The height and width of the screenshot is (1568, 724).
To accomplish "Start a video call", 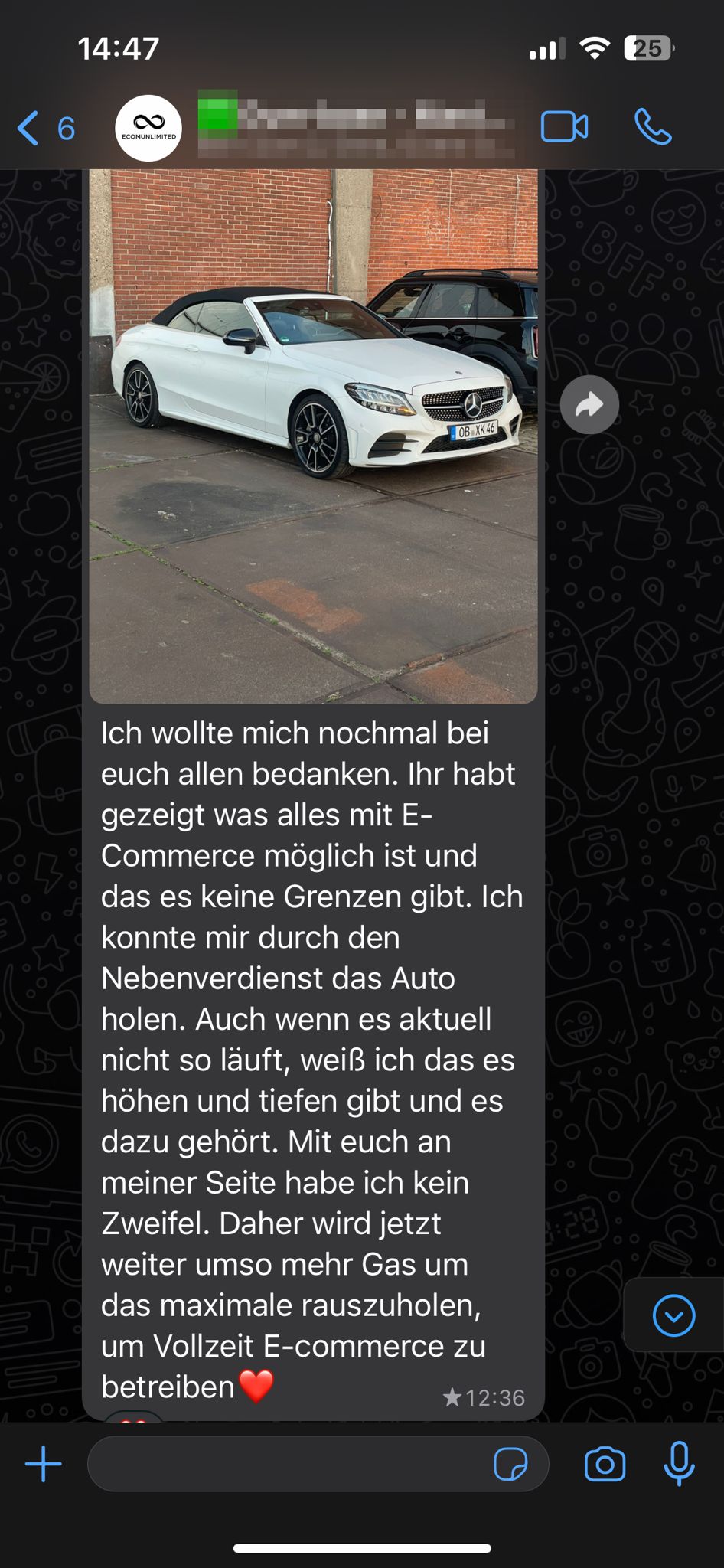I will click(564, 127).
